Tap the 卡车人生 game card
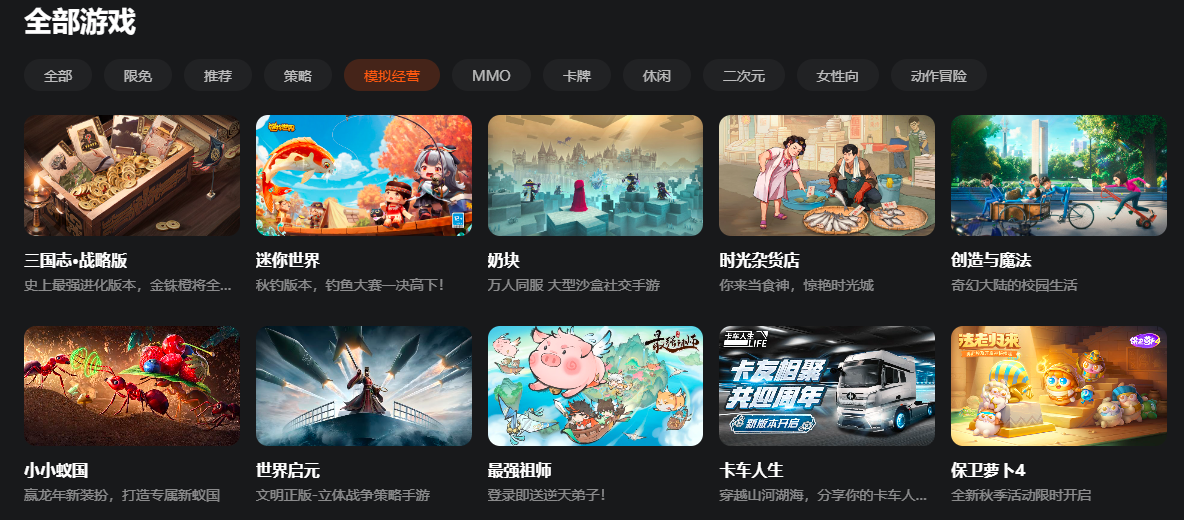Screen dimensions: 1184x520 [827, 386]
